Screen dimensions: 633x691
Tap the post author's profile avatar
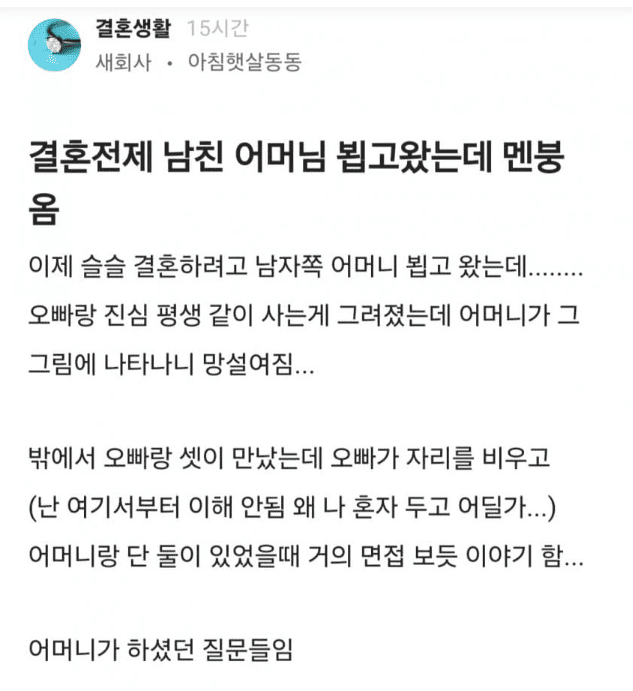pos(55,46)
